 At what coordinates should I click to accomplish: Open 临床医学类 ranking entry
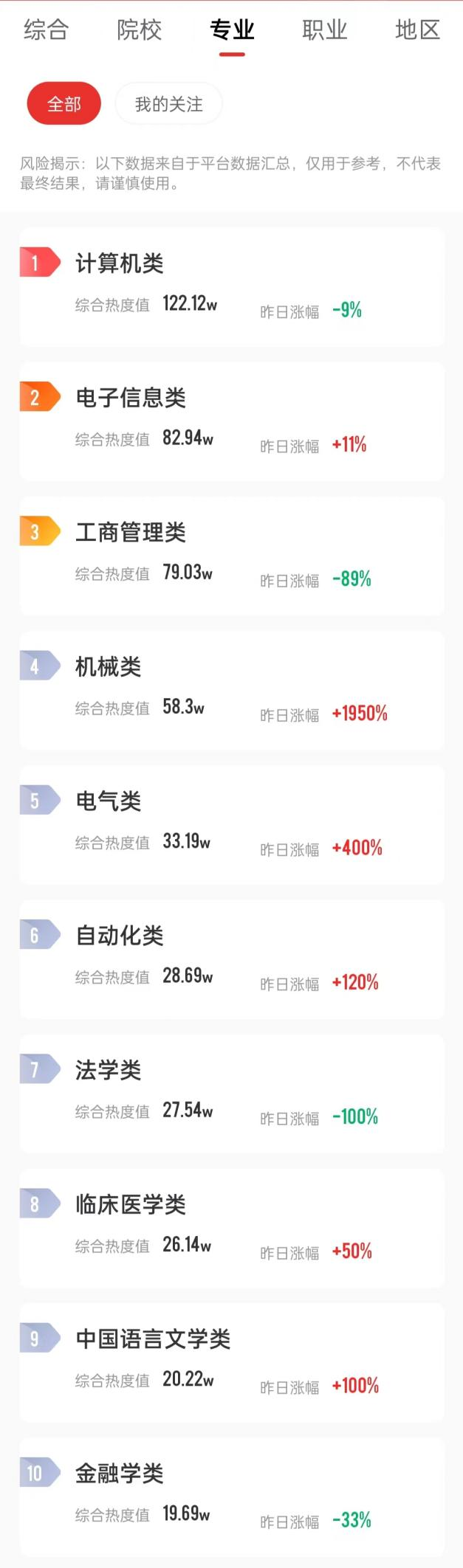click(231, 1228)
